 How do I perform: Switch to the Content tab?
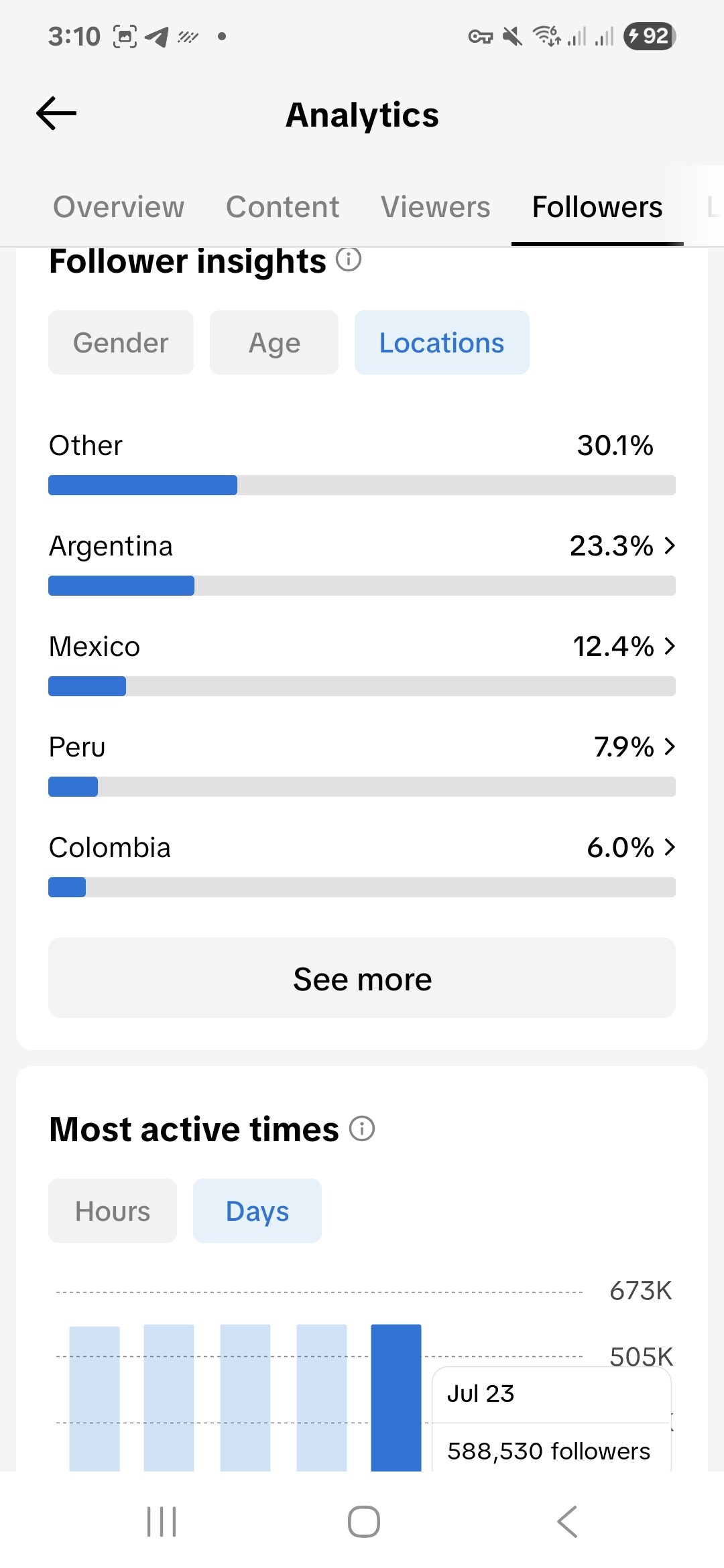tap(282, 207)
